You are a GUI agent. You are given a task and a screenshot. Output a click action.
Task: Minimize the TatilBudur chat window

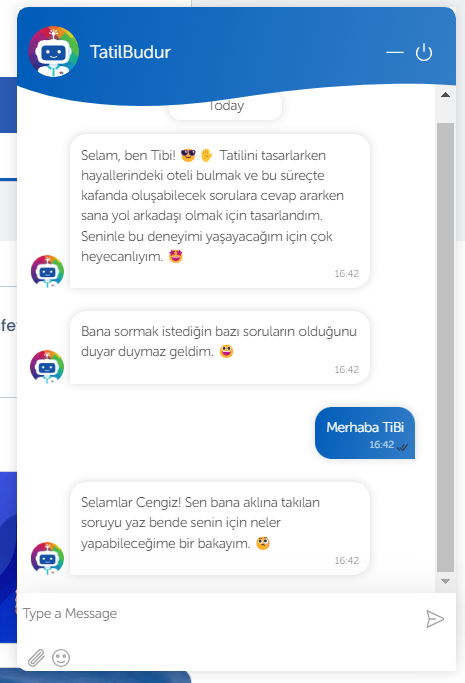point(395,53)
